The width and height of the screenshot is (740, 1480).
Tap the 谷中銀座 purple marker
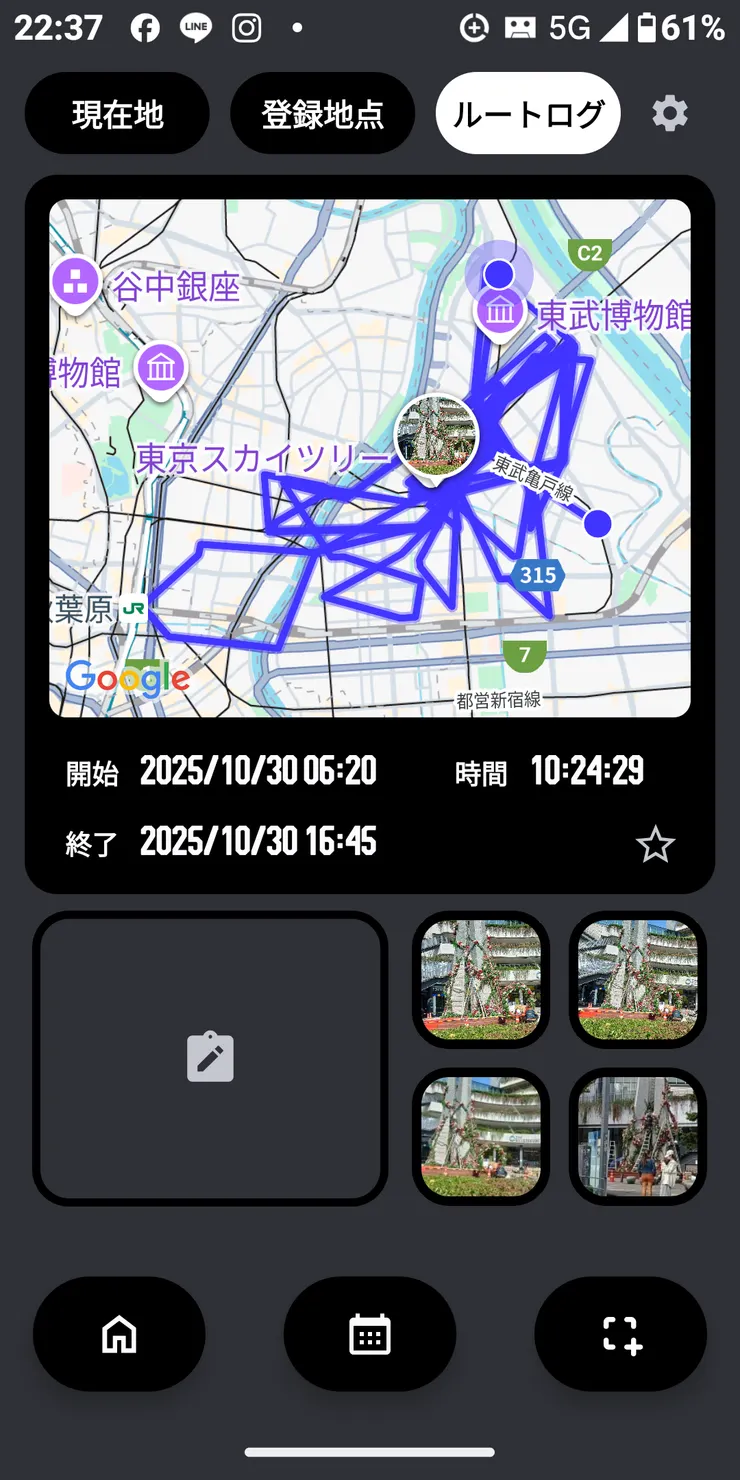click(x=76, y=283)
